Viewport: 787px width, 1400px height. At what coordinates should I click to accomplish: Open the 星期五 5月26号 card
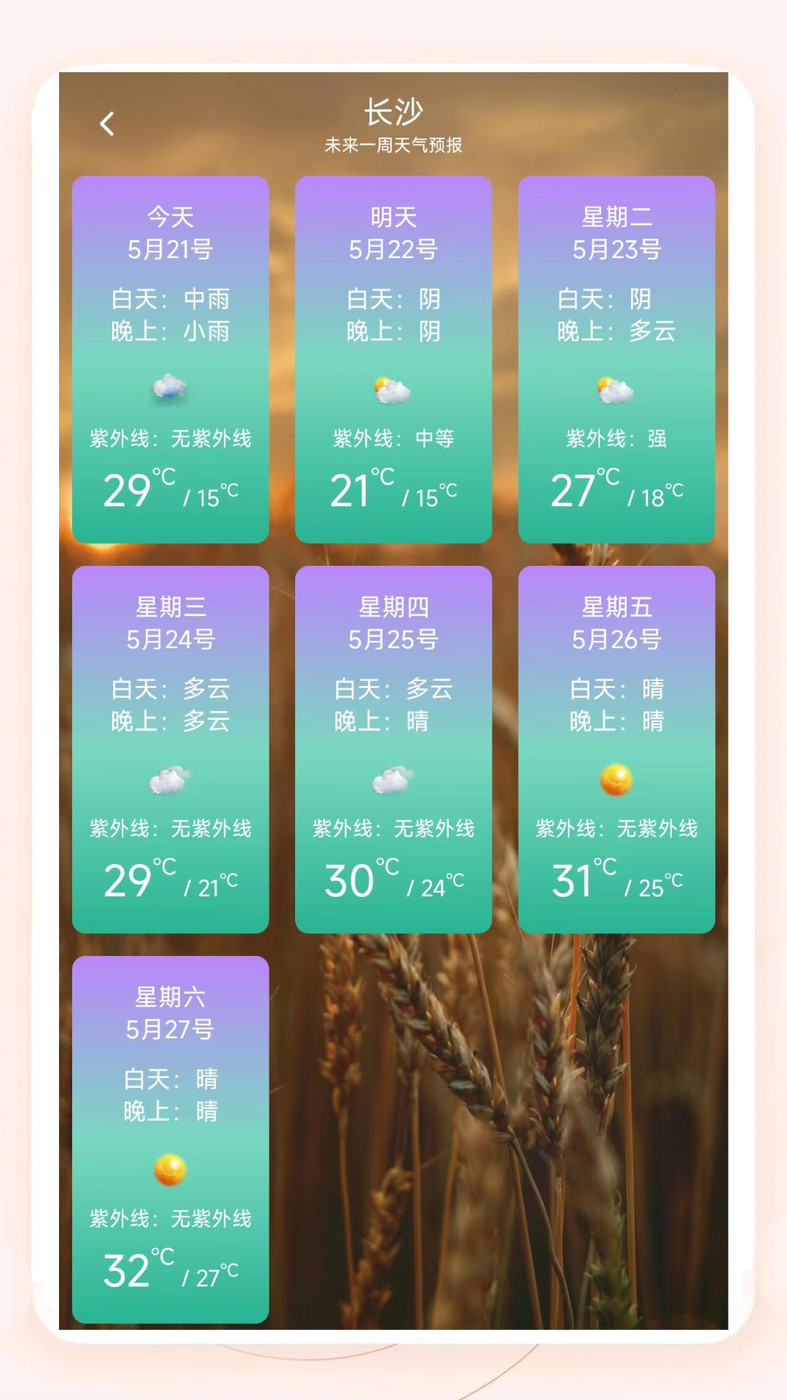click(x=616, y=748)
